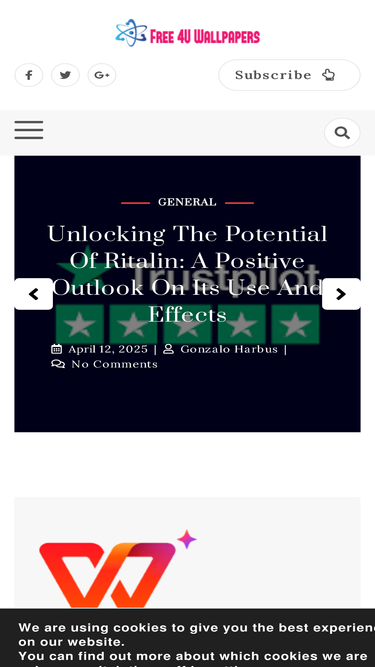Screen dimensions: 375x667
Task: Go to the previous slide
Action: pos(34,294)
